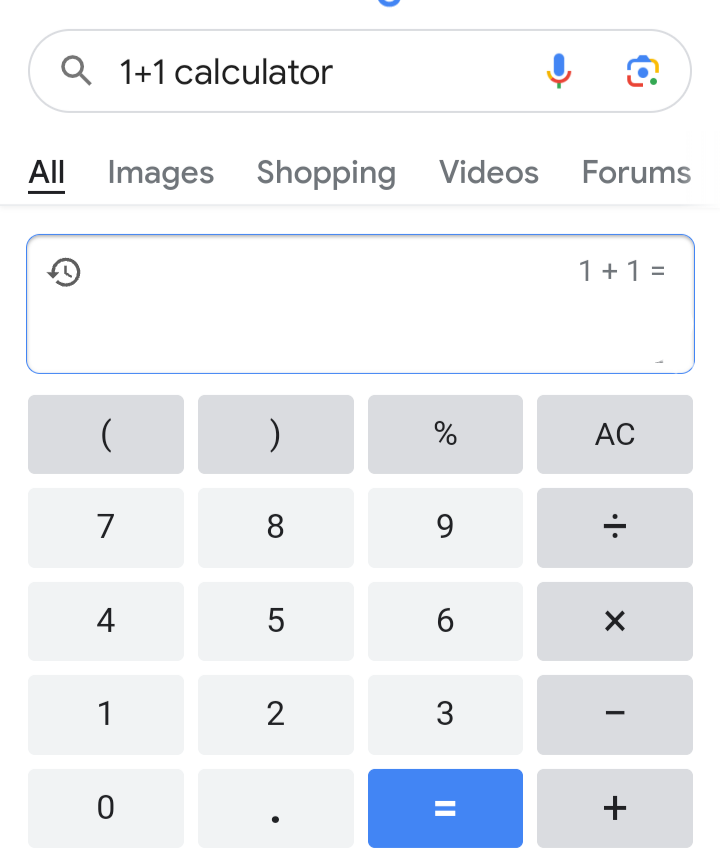
Task: Tap the multiply key
Action: pyautogui.click(x=614, y=621)
